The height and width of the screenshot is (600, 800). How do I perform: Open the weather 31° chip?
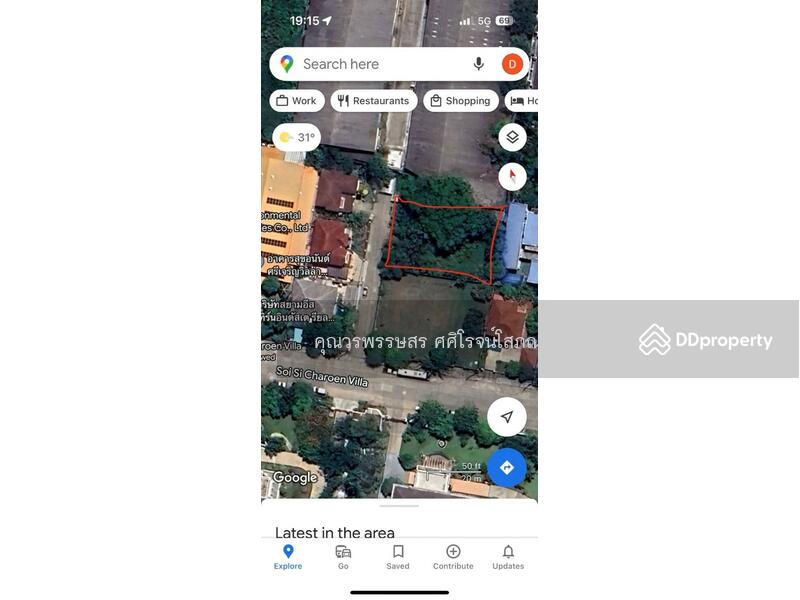[297, 137]
